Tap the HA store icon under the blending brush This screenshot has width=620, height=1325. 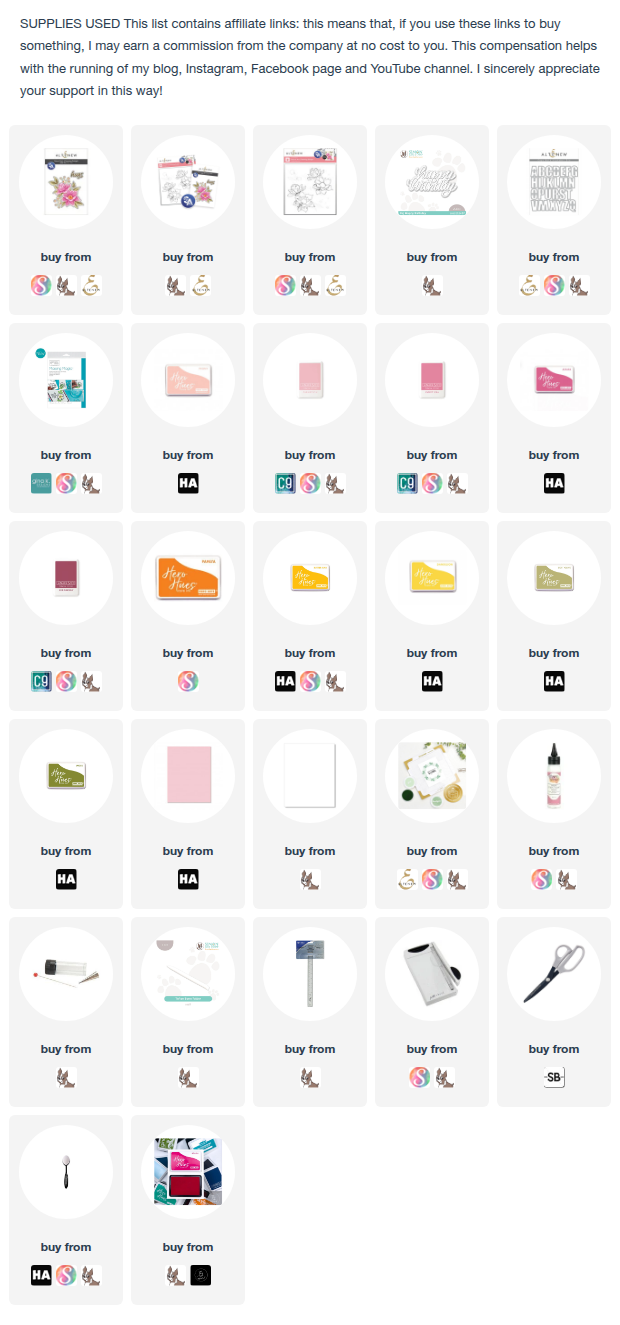(x=43, y=1275)
